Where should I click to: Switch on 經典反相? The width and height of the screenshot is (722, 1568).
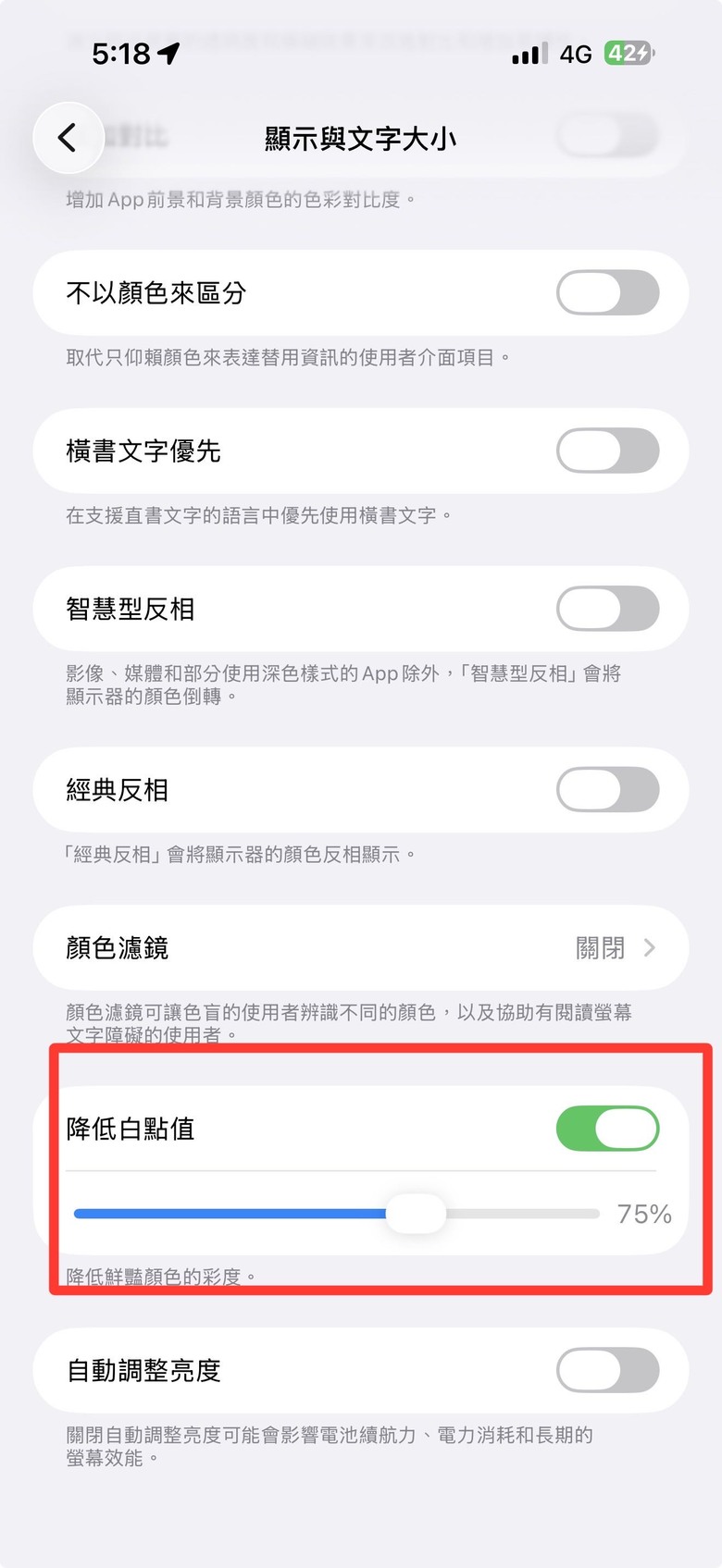[607, 790]
